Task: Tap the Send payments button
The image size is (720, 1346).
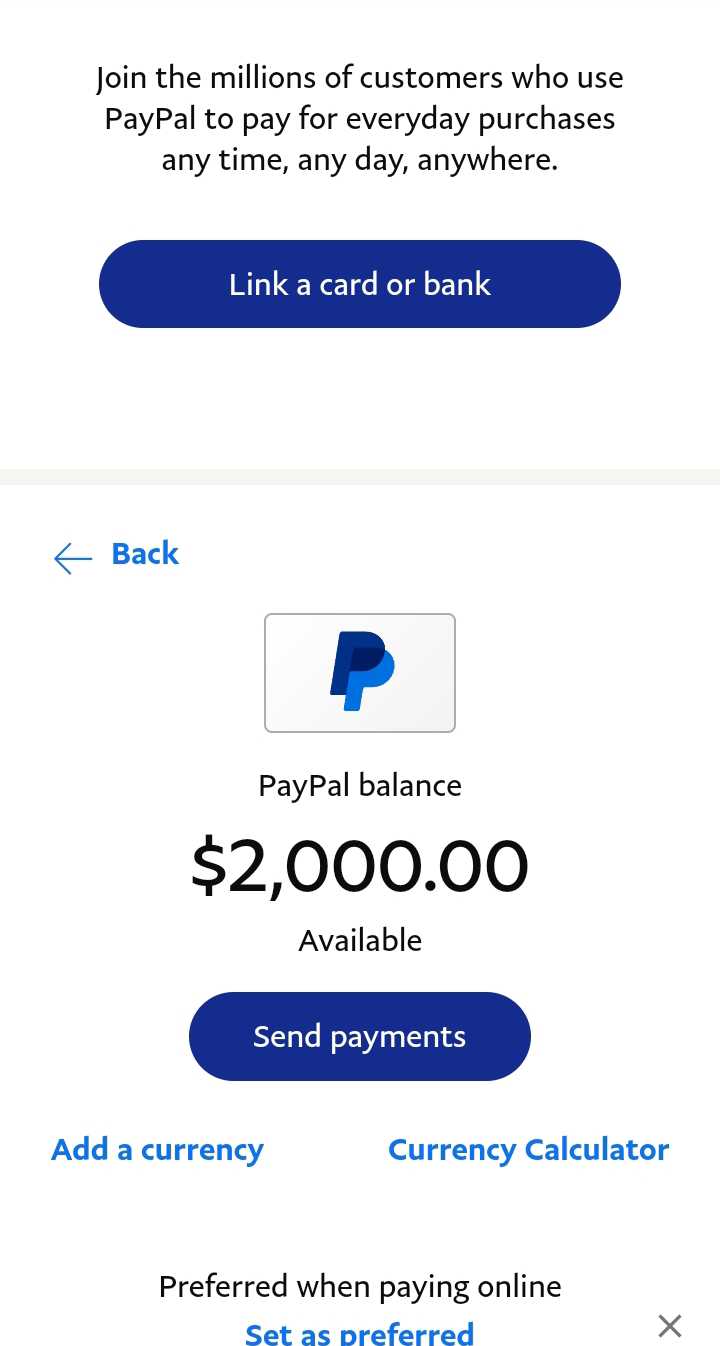Action: coord(360,1036)
